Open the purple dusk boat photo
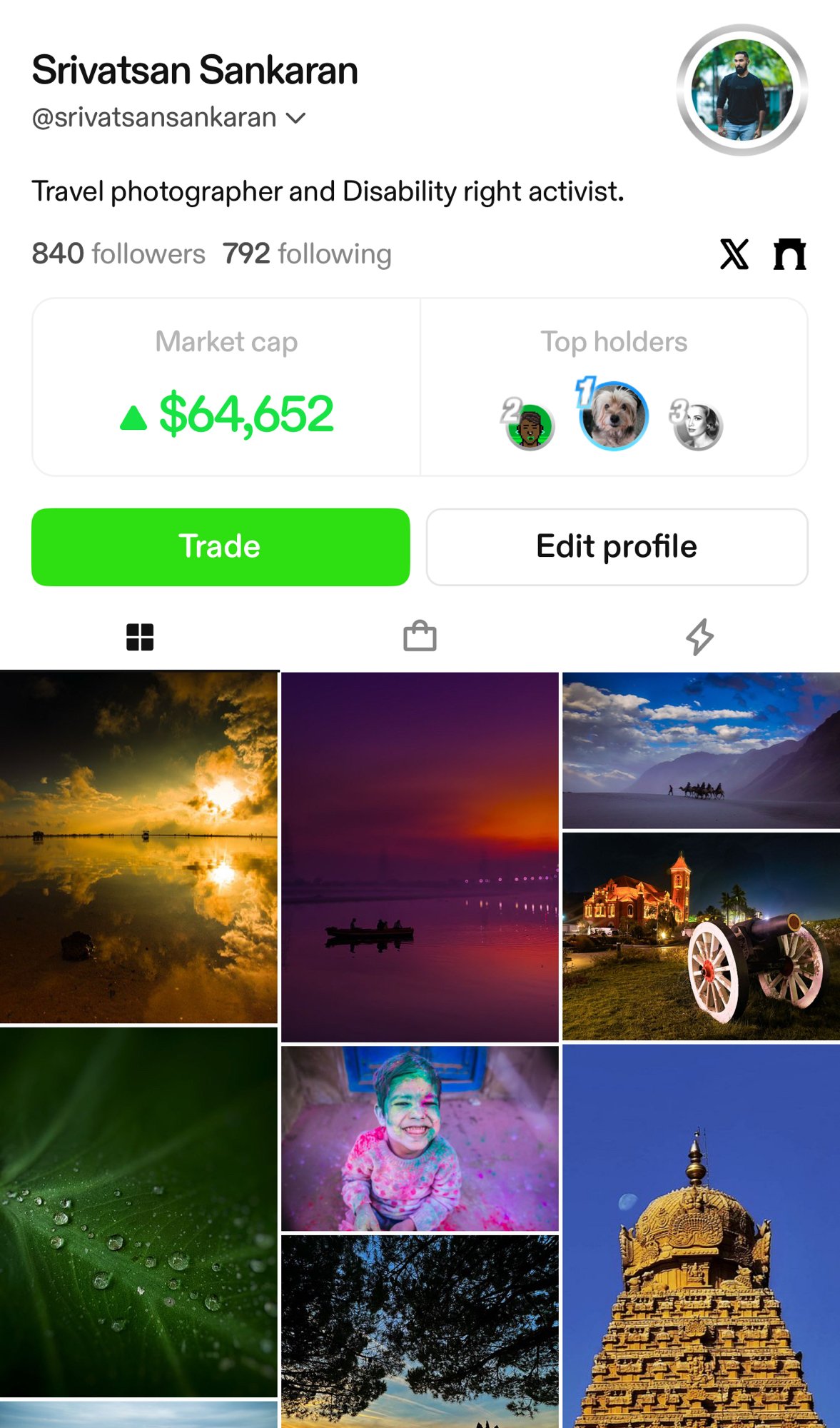 click(x=420, y=857)
